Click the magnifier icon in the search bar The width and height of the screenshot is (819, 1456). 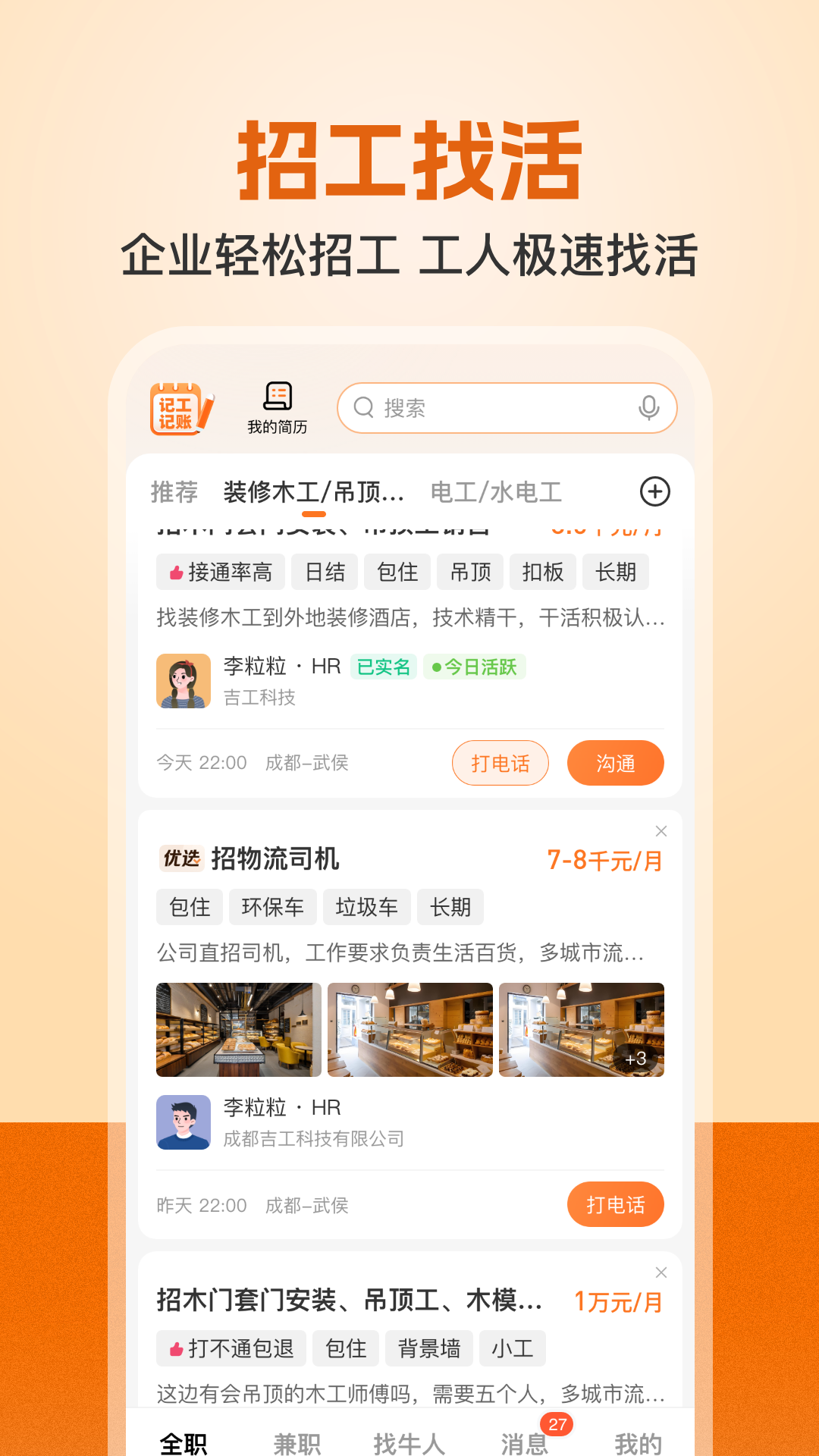tap(364, 407)
